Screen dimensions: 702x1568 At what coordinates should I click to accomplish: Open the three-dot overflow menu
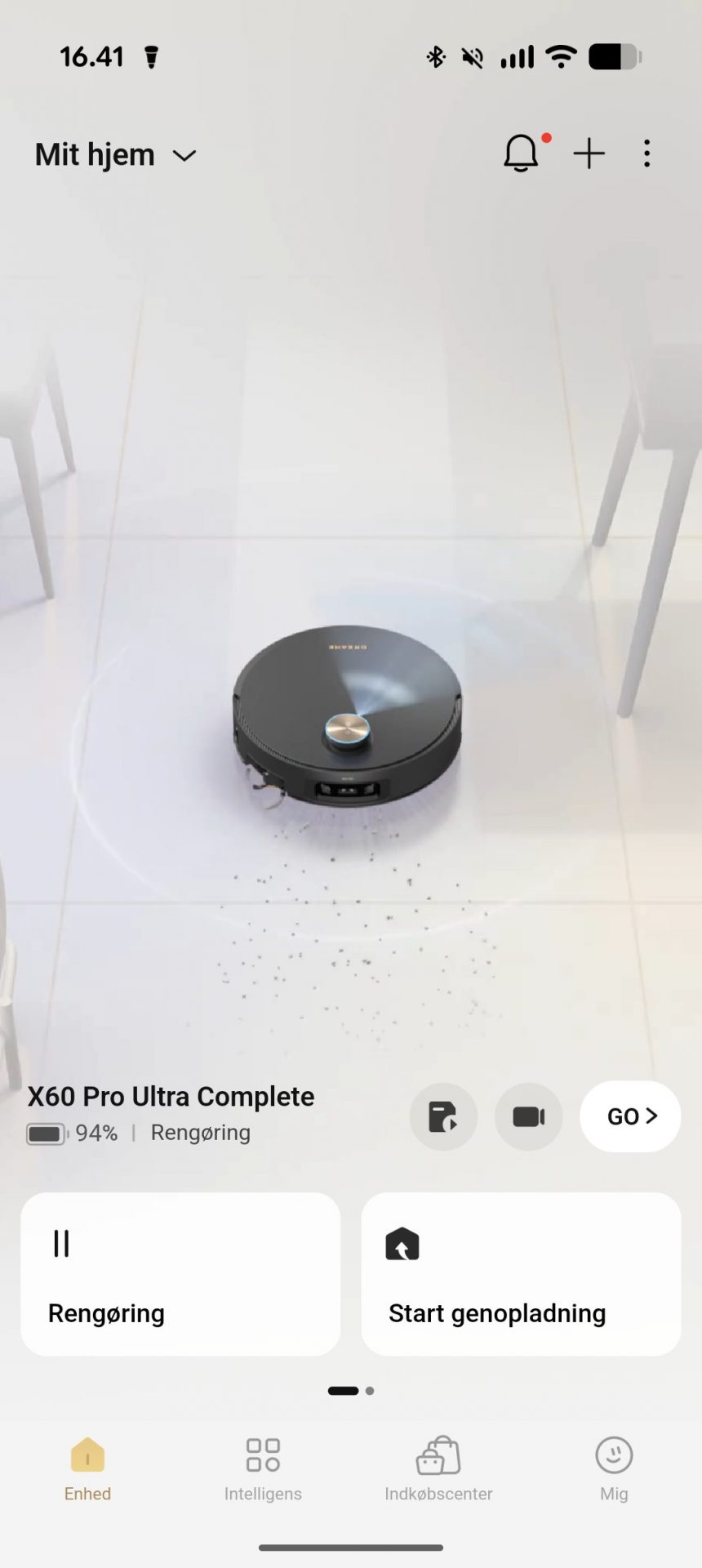[646, 154]
